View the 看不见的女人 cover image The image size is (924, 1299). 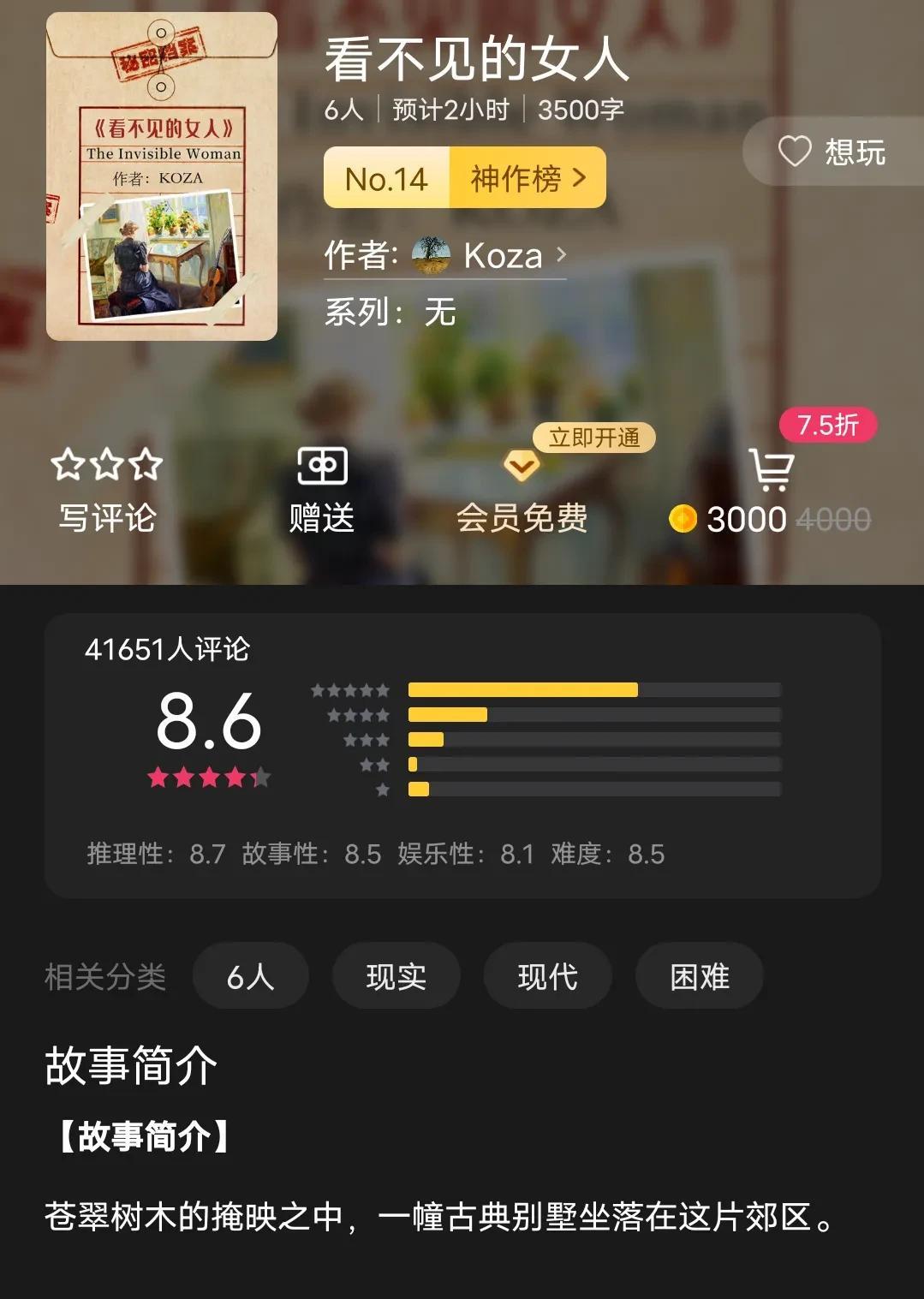pyautogui.click(x=162, y=176)
